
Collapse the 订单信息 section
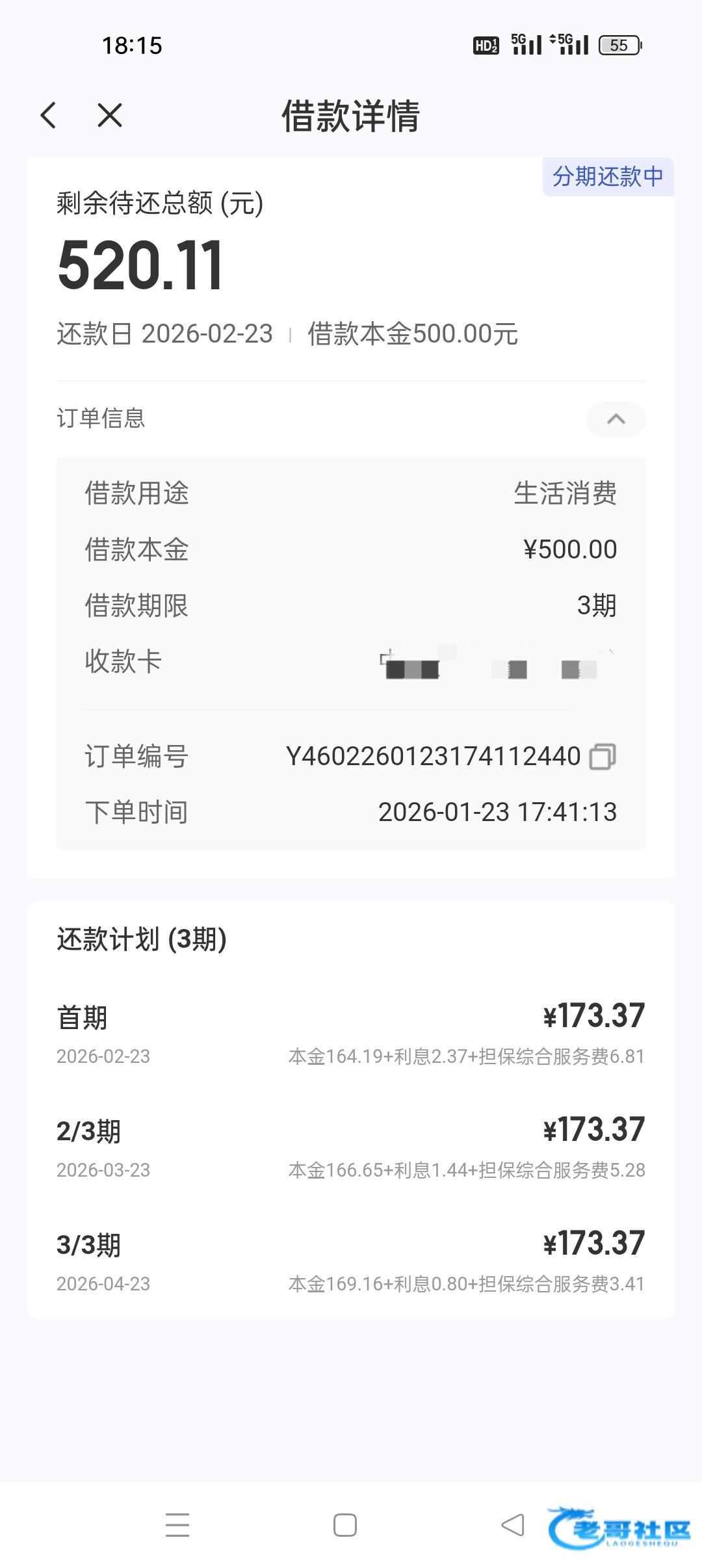(615, 419)
